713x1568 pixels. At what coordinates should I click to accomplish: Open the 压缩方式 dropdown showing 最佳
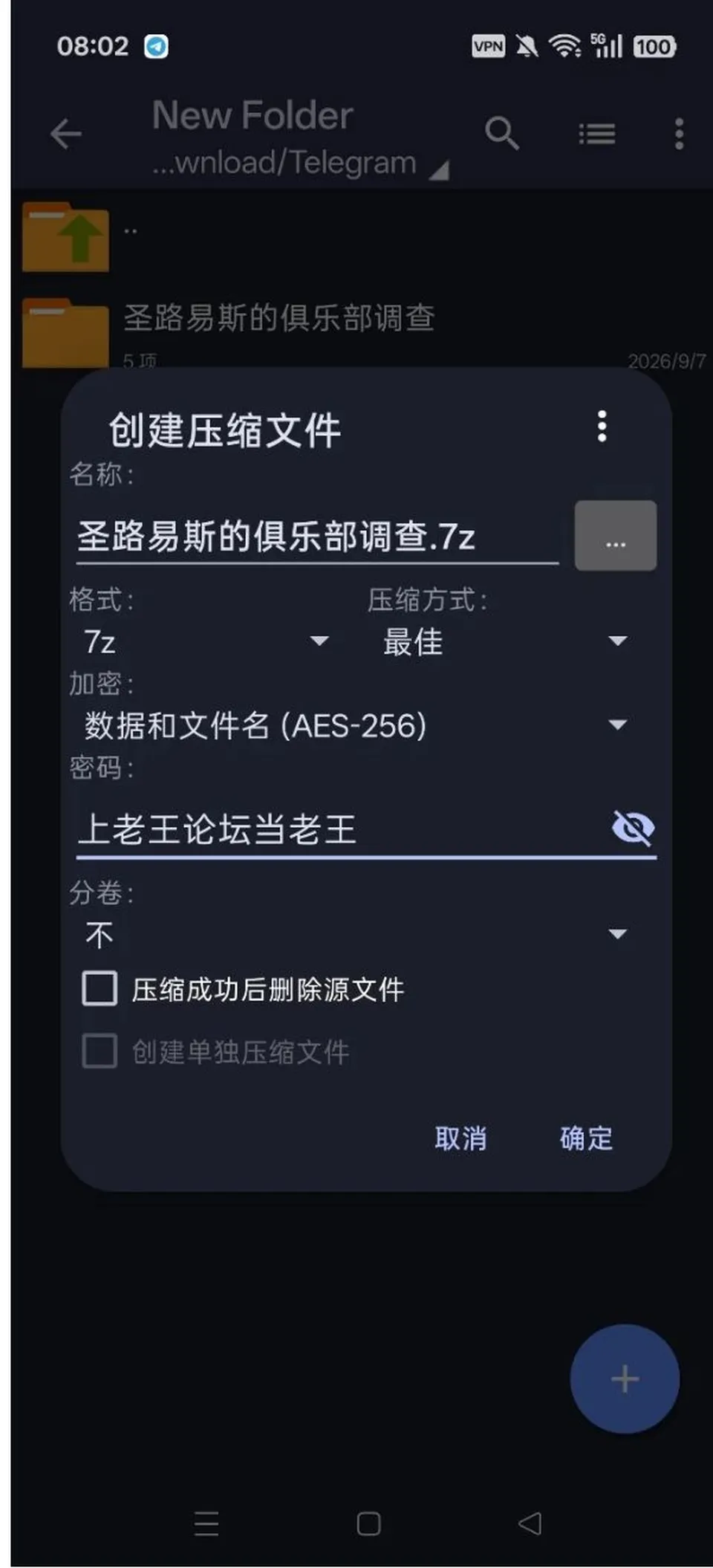click(x=505, y=641)
